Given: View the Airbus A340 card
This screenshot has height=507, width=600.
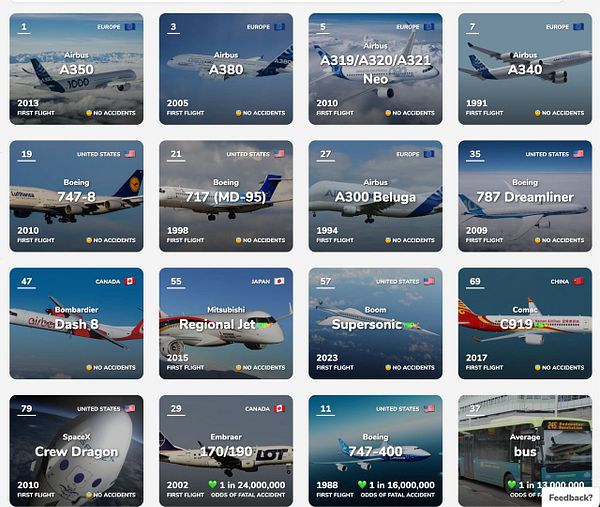Looking at the screenshot, I should click(524, 68).
